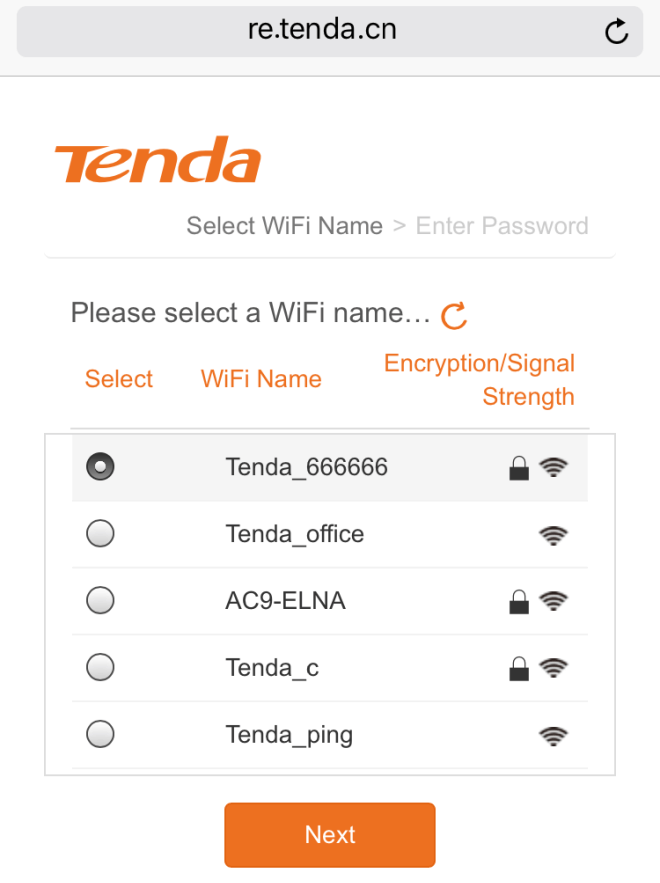Continue with the Next button

coord(330,835)
